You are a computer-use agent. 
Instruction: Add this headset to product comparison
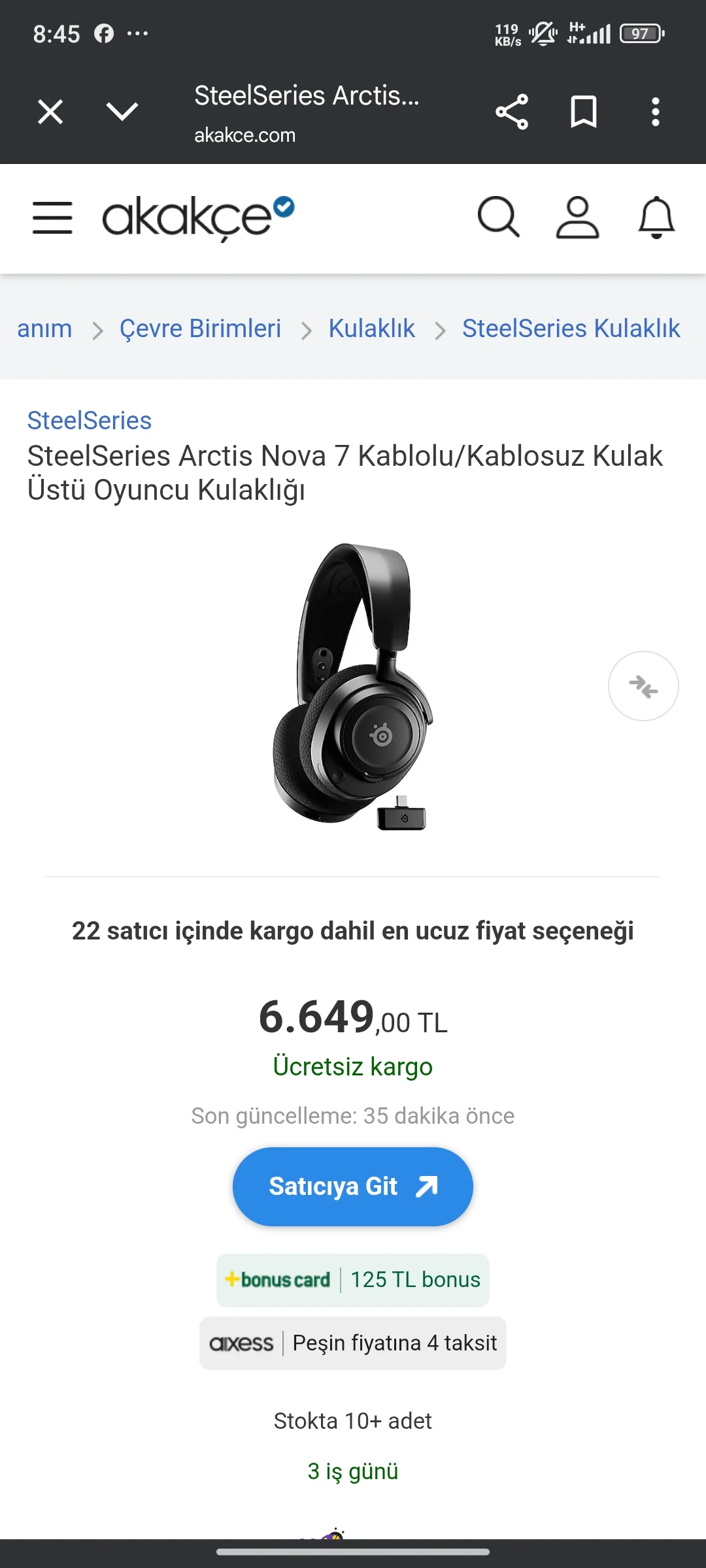point(643,687)
